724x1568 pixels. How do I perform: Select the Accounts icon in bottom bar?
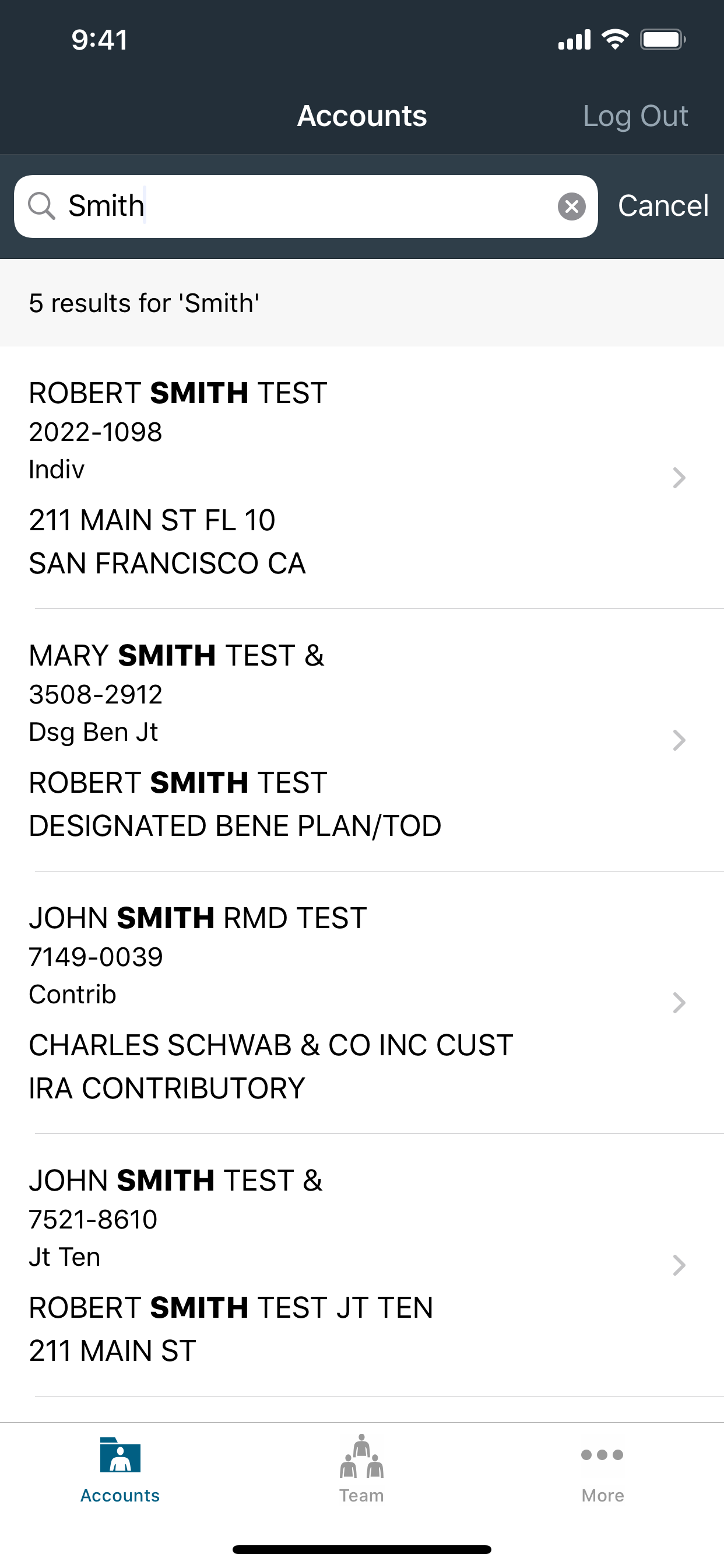tap(120, 1455)
